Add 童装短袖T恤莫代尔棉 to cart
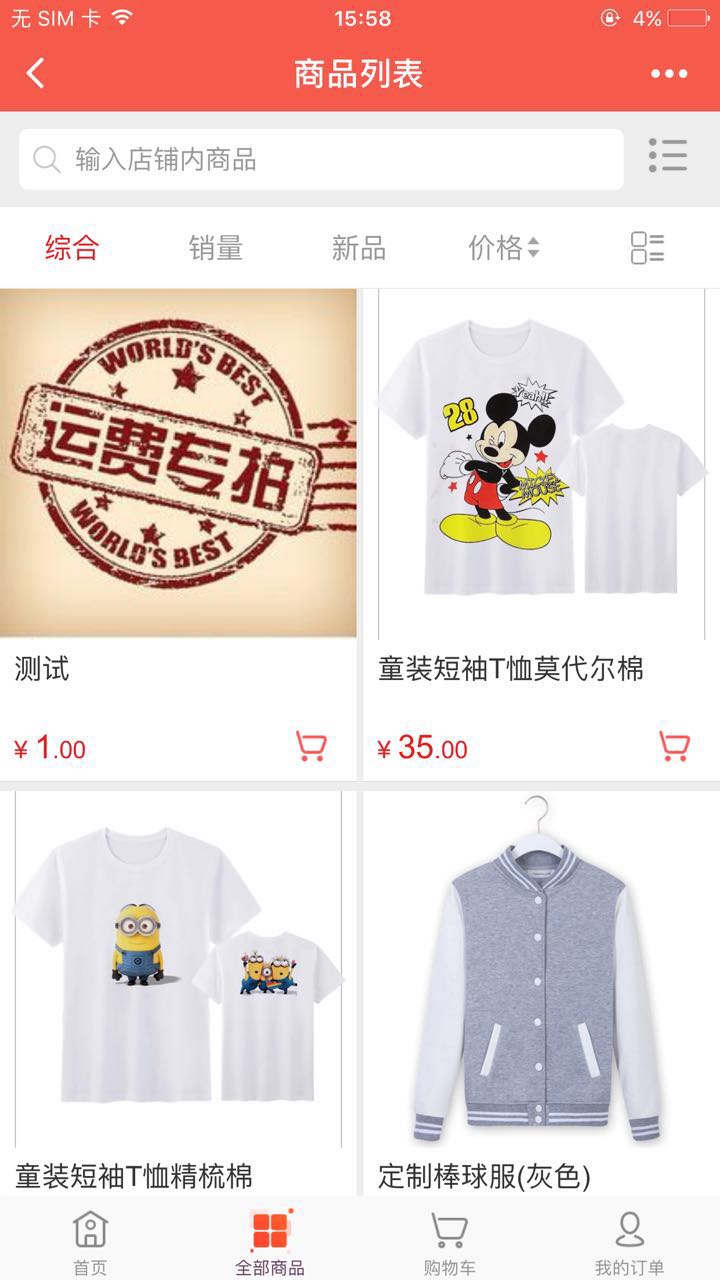The image size is (720, 1280). pos(675,746)
